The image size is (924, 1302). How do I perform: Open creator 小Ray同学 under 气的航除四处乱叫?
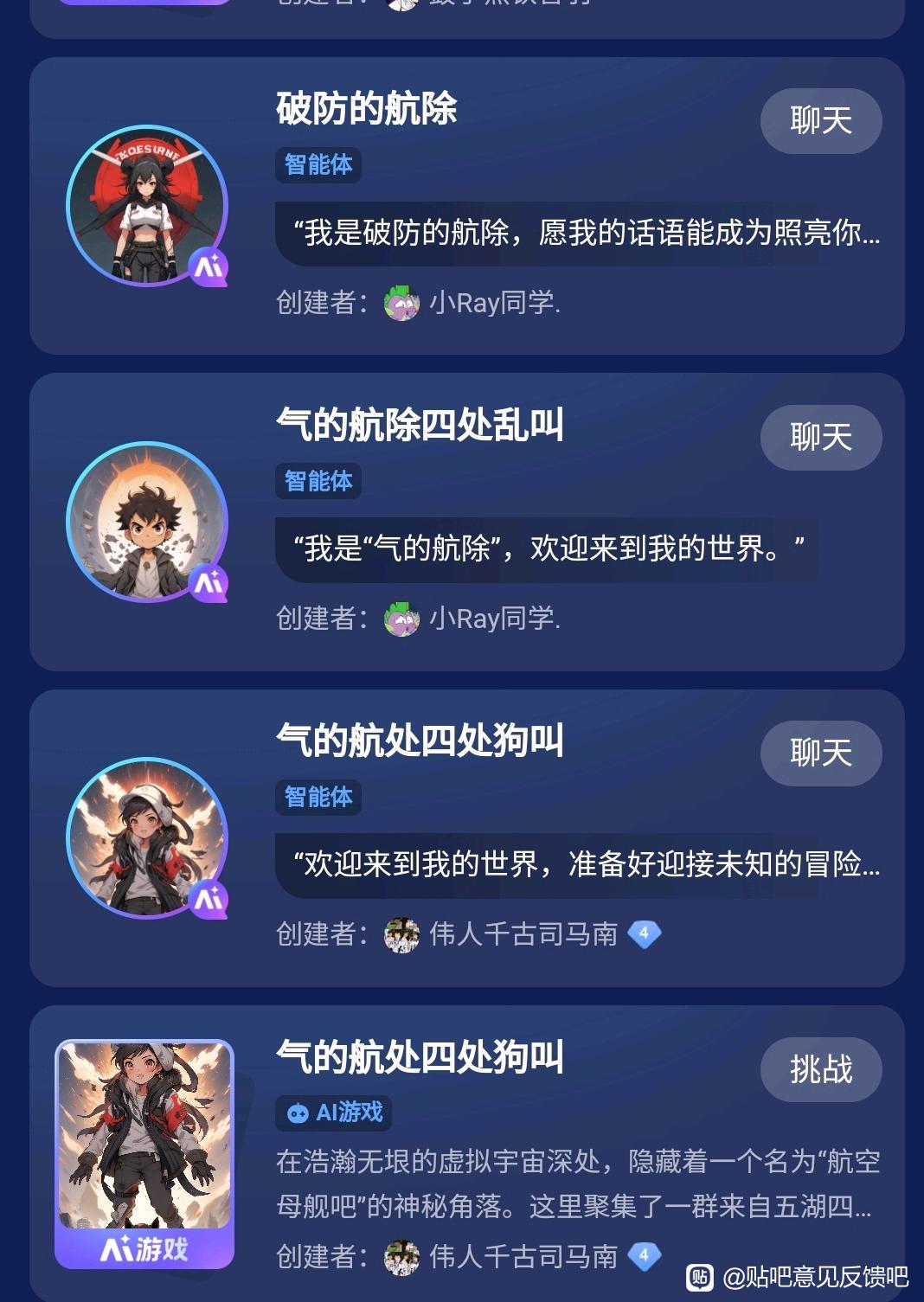click(x=493, y=619)
